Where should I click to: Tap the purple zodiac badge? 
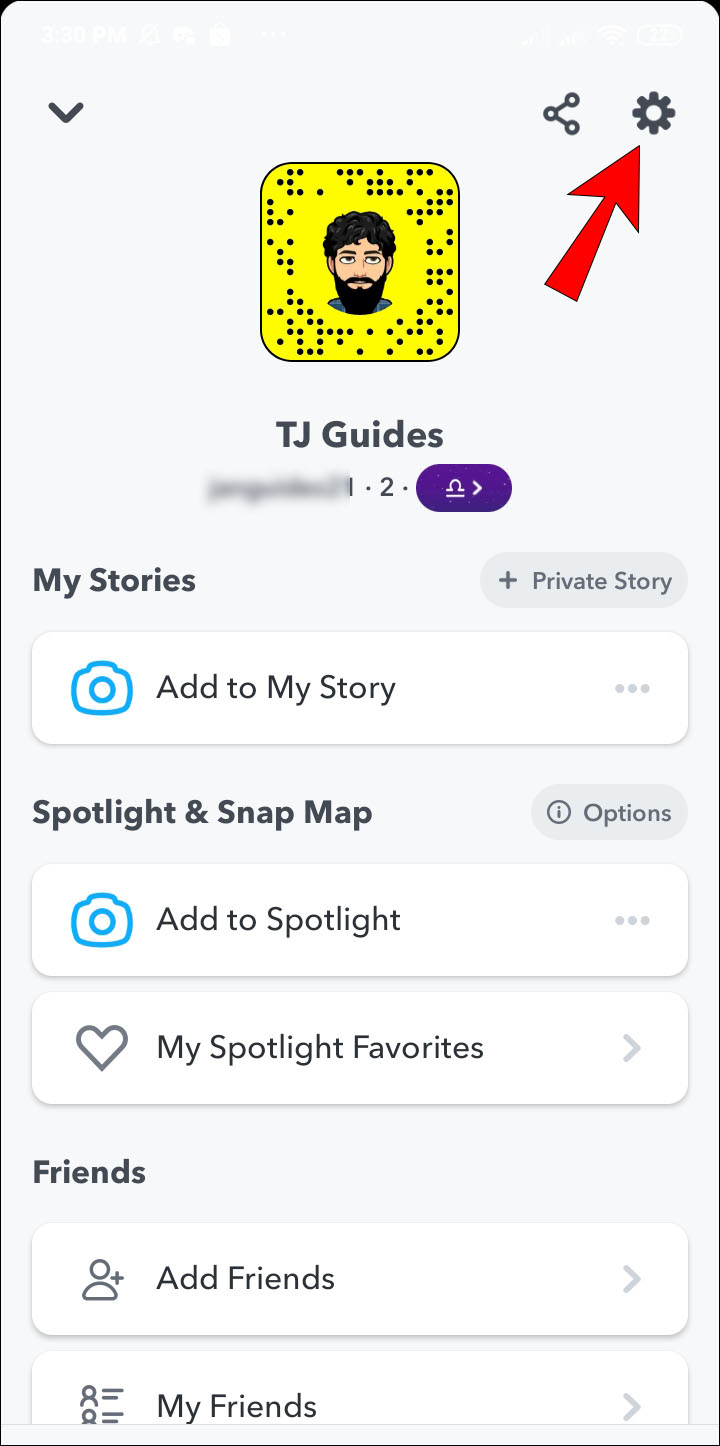tap(463, 489)
